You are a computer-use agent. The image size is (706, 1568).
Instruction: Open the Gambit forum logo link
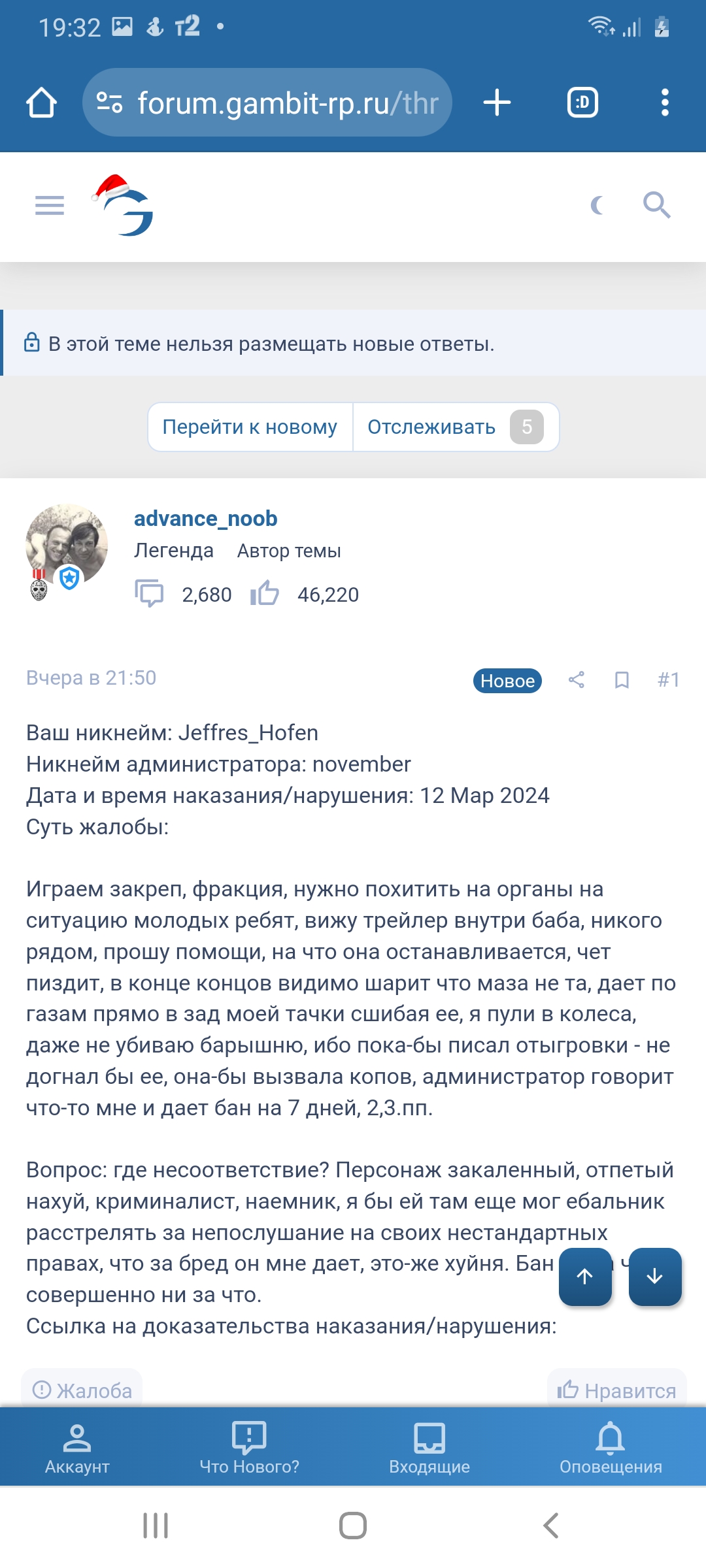[x=124, y=206]
